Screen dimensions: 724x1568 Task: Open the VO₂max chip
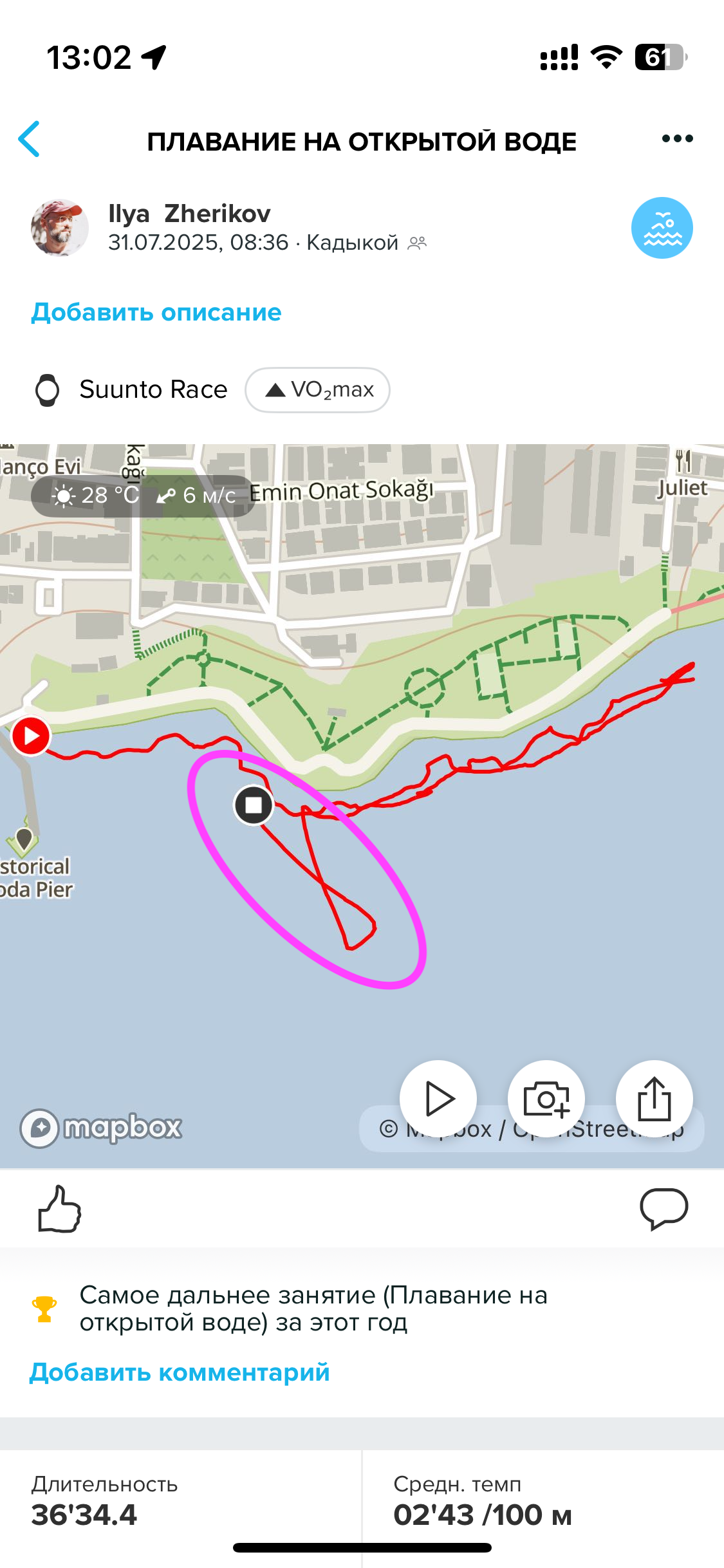pos(317,390)
